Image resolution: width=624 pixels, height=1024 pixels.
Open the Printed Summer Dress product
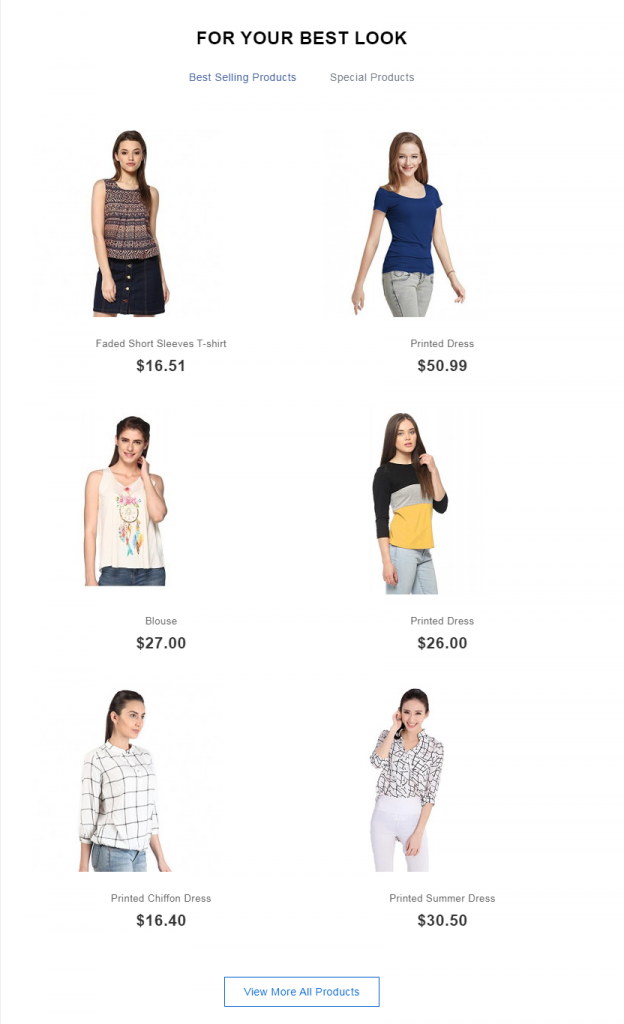pos(442,898)
